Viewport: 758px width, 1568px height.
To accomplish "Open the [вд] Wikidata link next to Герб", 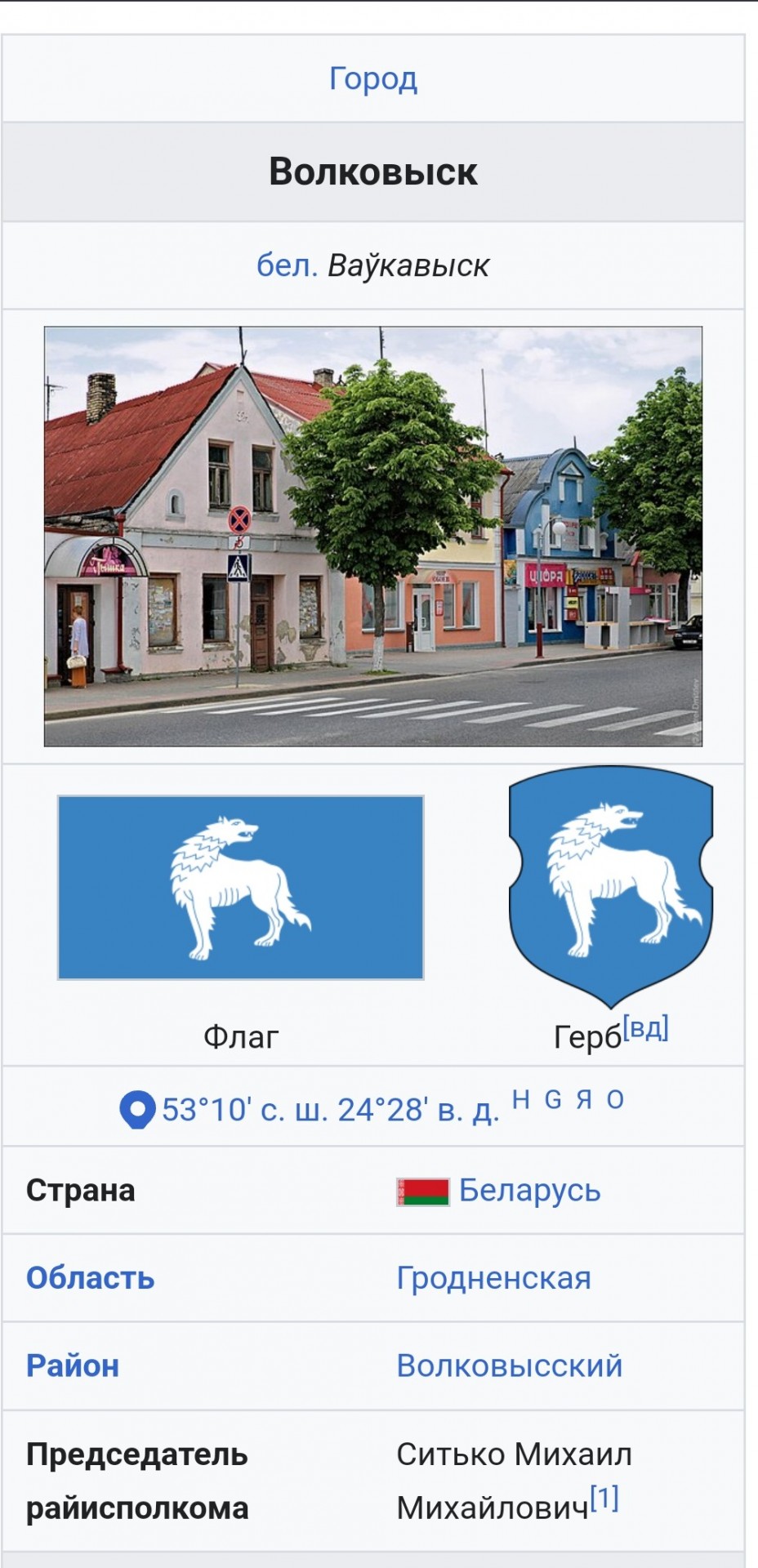I will pyautogui.click(x=645, y=1028).
